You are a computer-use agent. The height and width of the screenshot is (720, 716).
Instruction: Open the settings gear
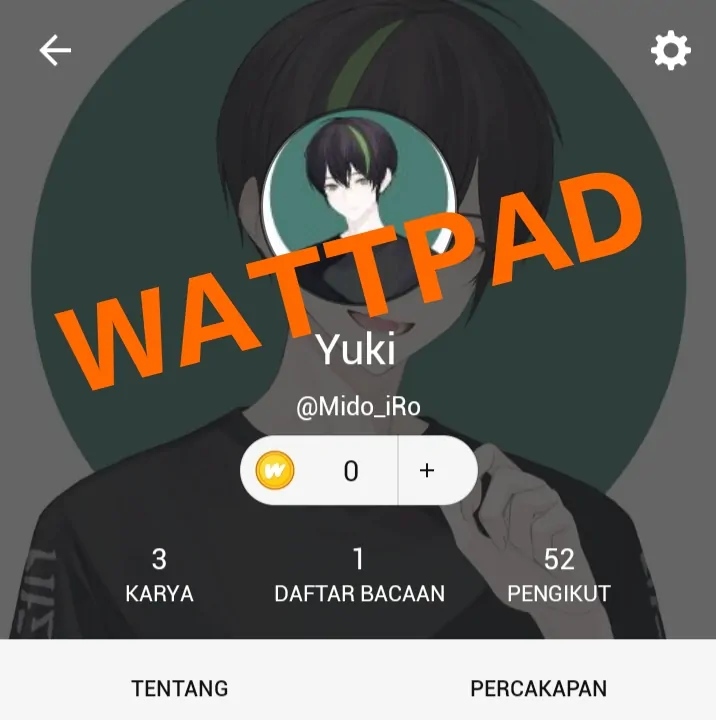(670, 50)
